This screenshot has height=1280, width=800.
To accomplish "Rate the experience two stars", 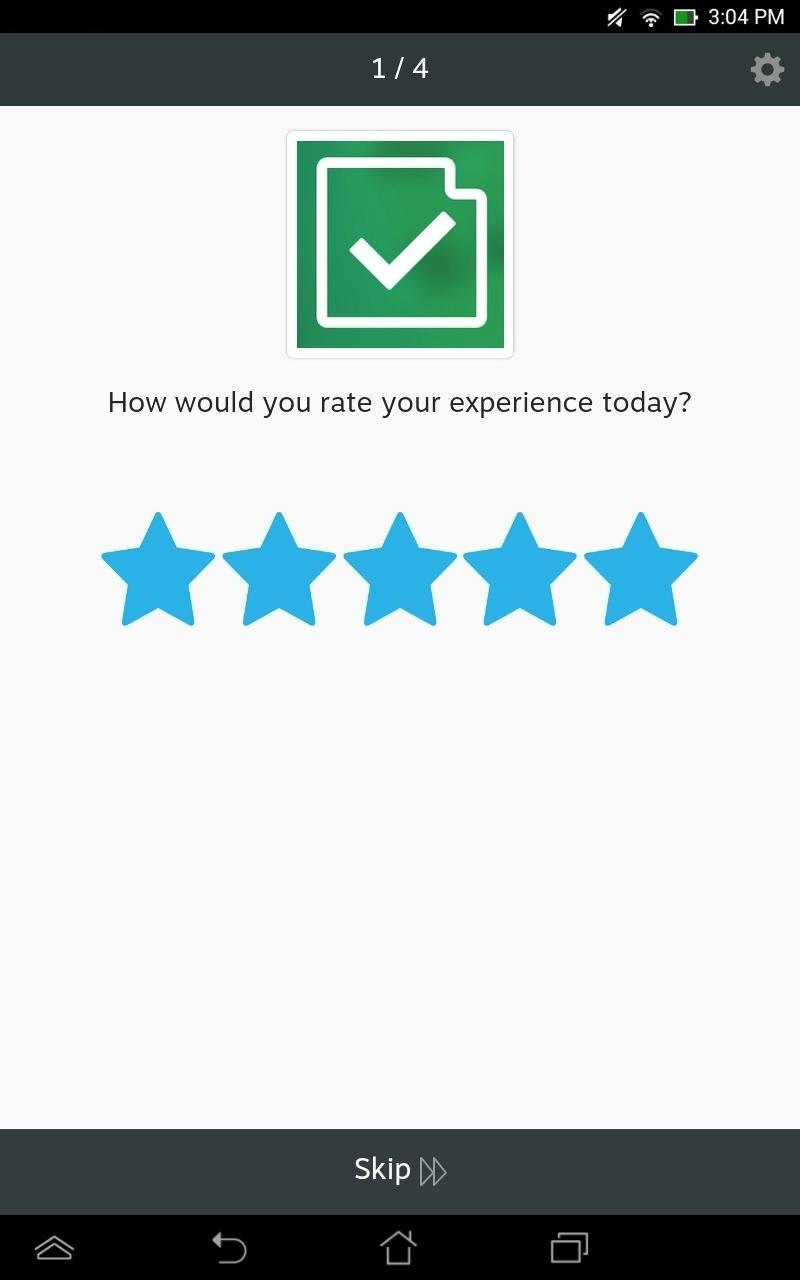I will click(279, 572).
